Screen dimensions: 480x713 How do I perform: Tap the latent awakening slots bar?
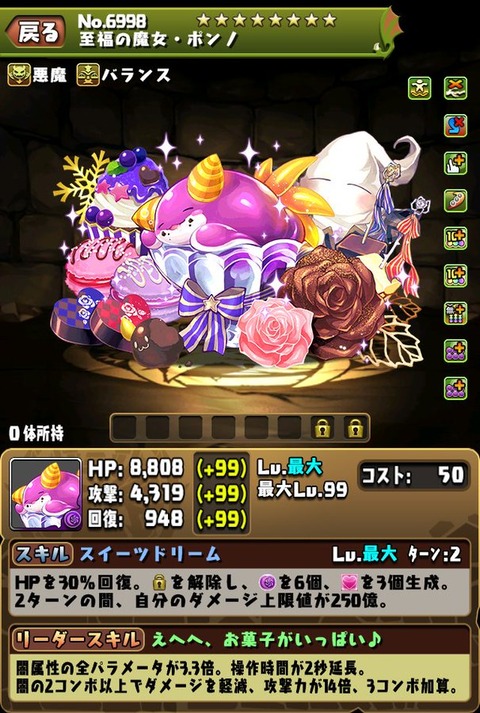[x=240, y=427]
